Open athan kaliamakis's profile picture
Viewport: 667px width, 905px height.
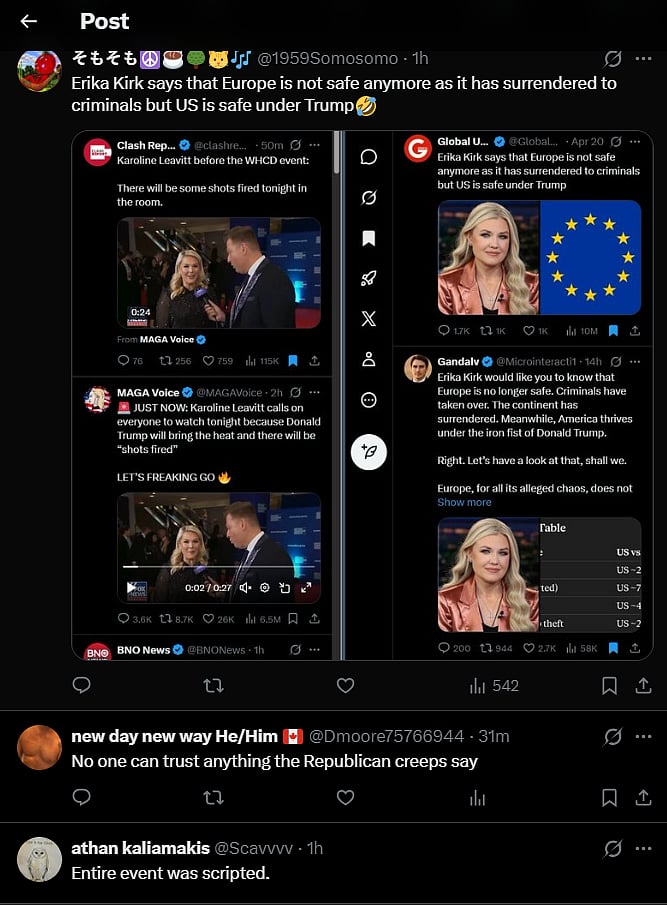pos(40,859)
